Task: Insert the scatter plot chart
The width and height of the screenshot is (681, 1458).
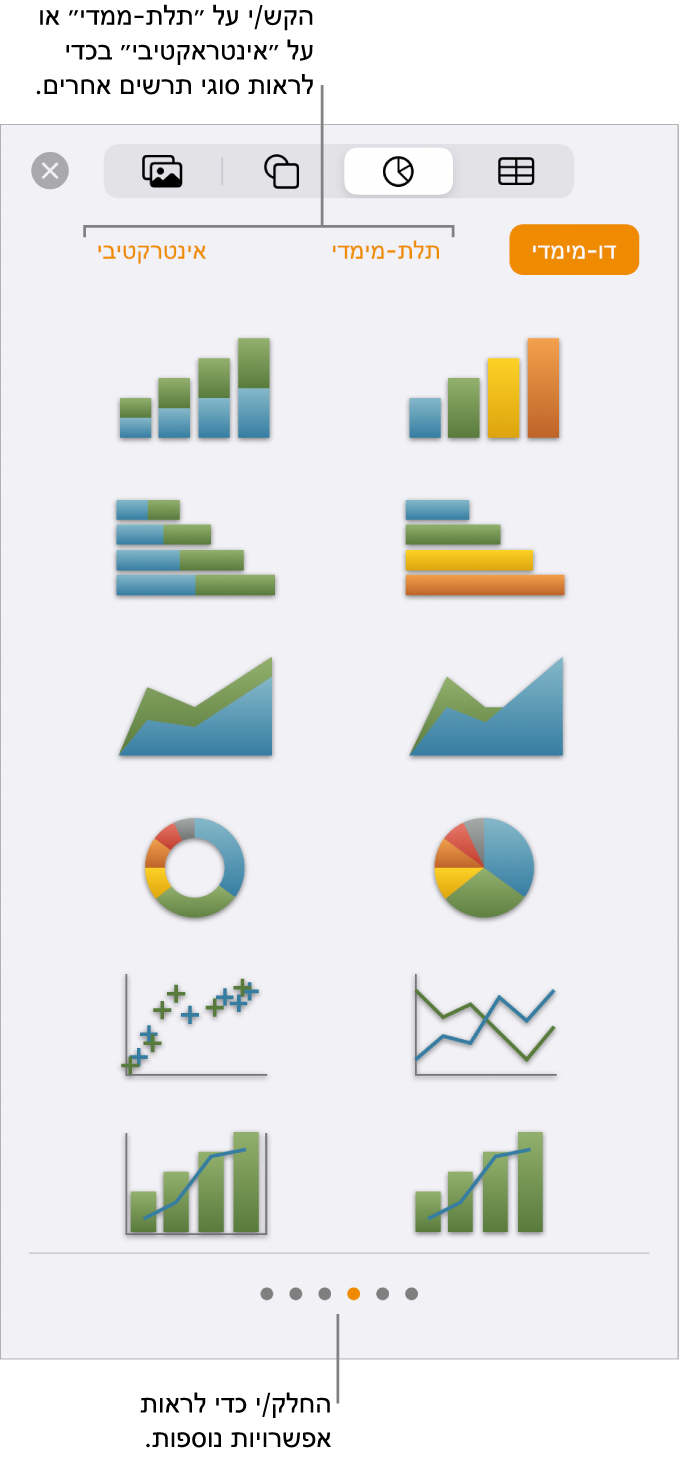Action: pyautogui.click(x=195, y=1026)
